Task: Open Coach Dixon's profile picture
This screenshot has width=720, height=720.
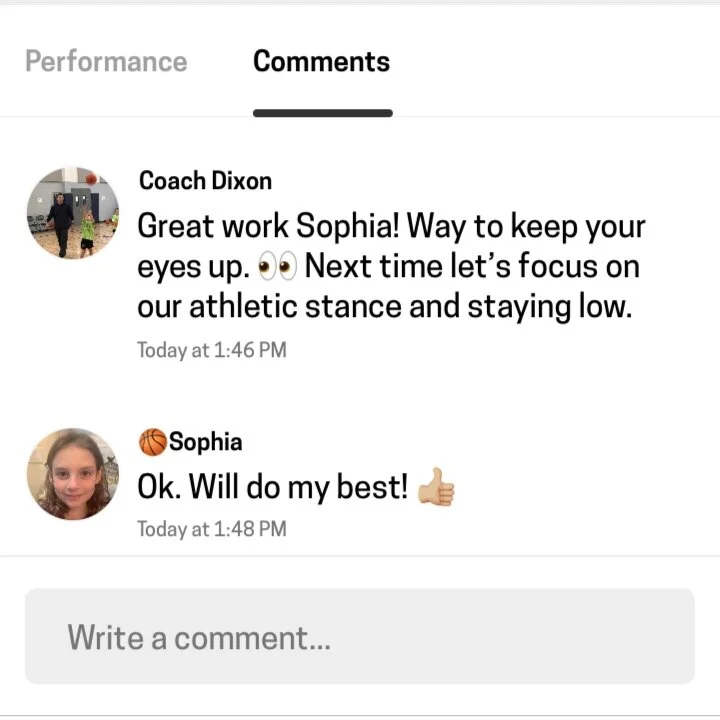Action: pos(73,213)
